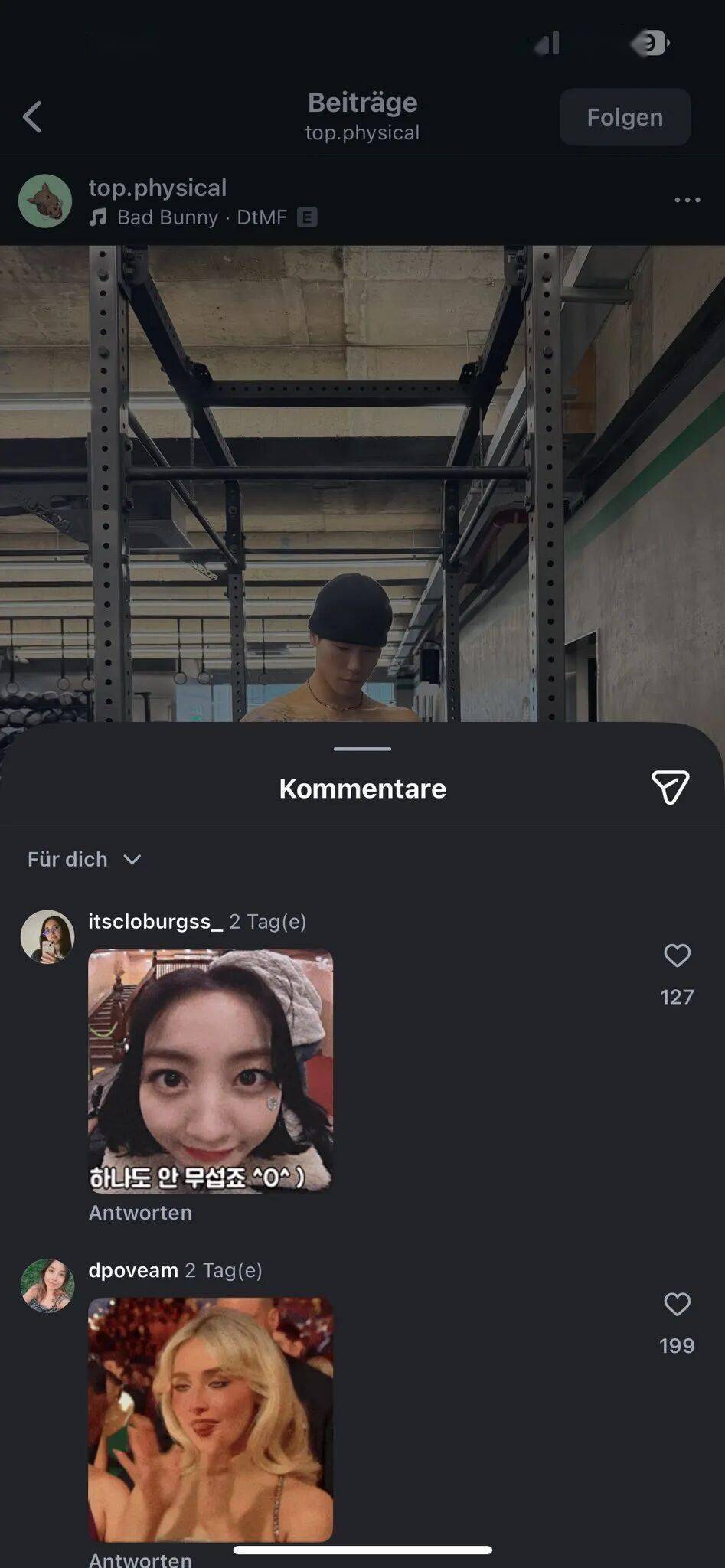This screenshot has height=1568, width=725.
Task: Tap the explicit content badge next to DtMF
Action: tap(305, 217)
